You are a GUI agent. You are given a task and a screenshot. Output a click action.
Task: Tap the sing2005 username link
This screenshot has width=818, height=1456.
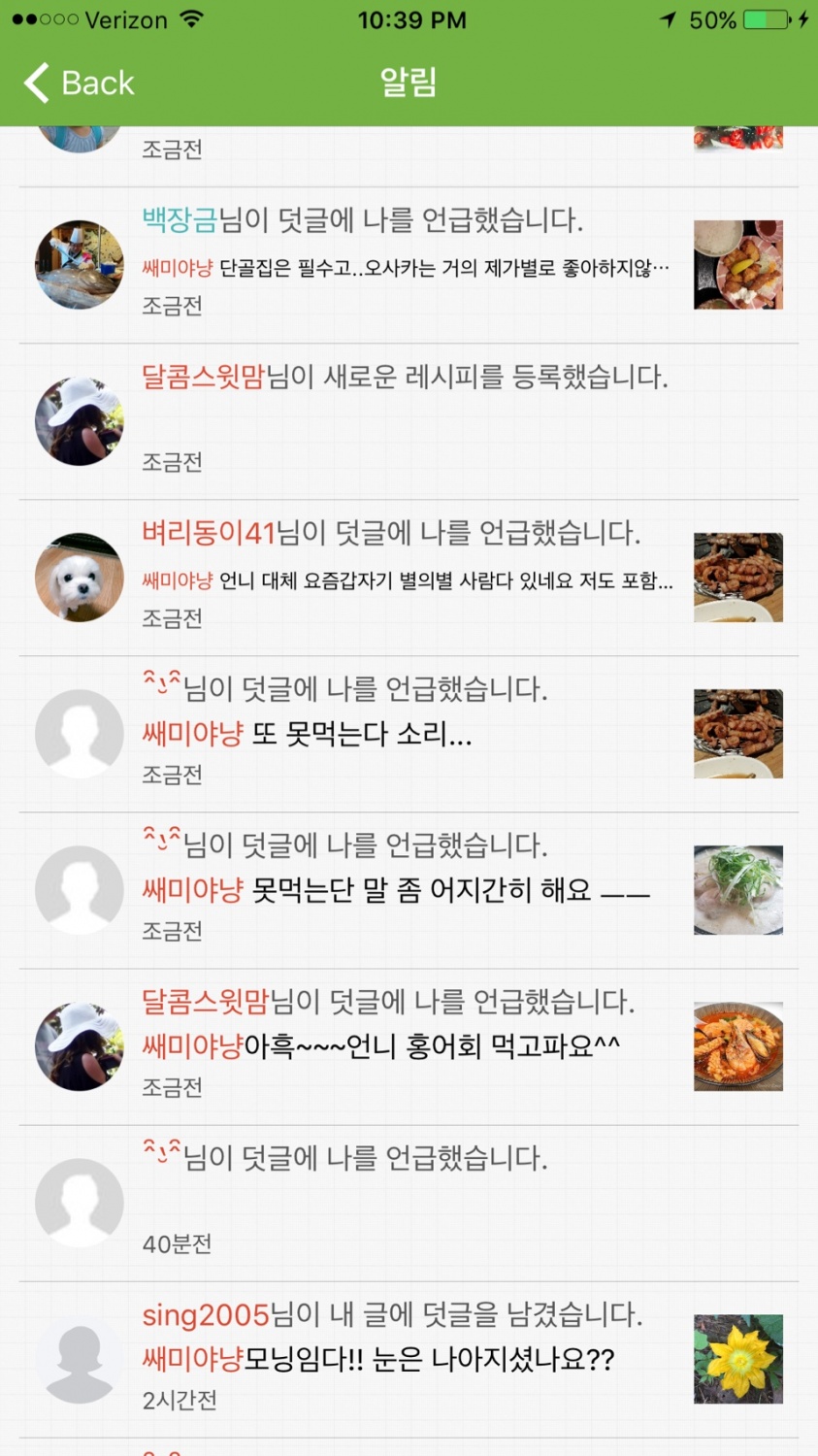click(205, 1315)
